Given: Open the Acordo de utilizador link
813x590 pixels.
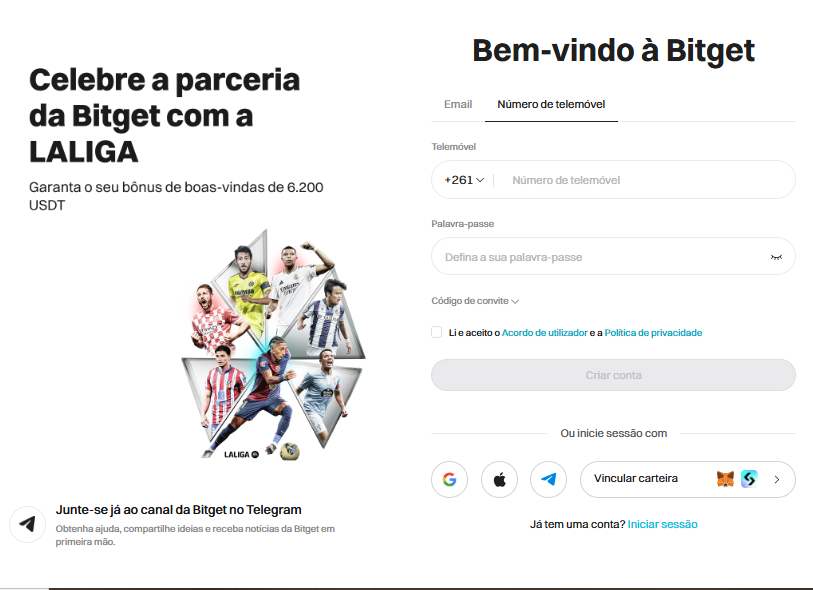Looking at the screenshot, I should (x=544, y=332).
